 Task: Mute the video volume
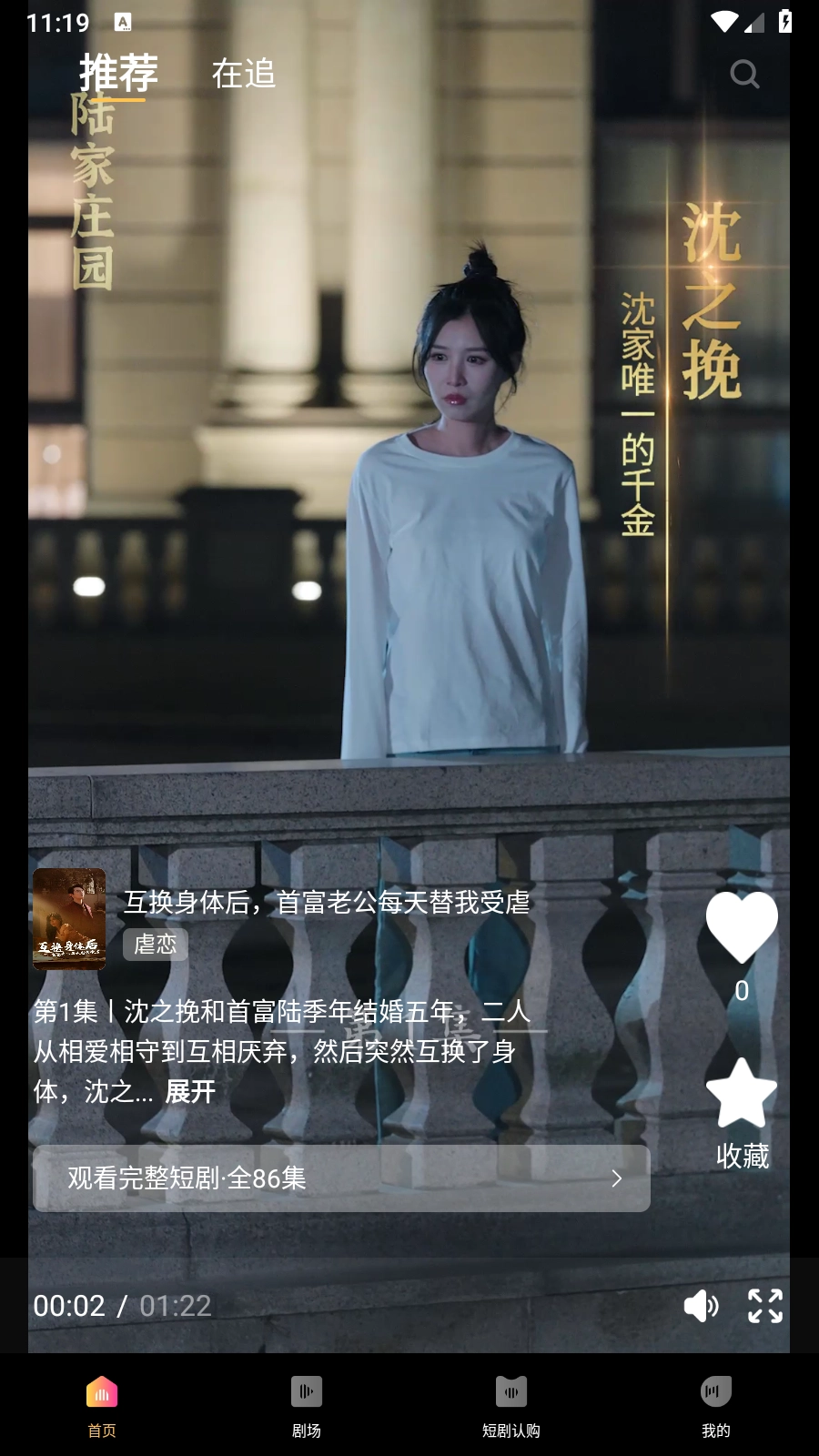click(701, 1306)
